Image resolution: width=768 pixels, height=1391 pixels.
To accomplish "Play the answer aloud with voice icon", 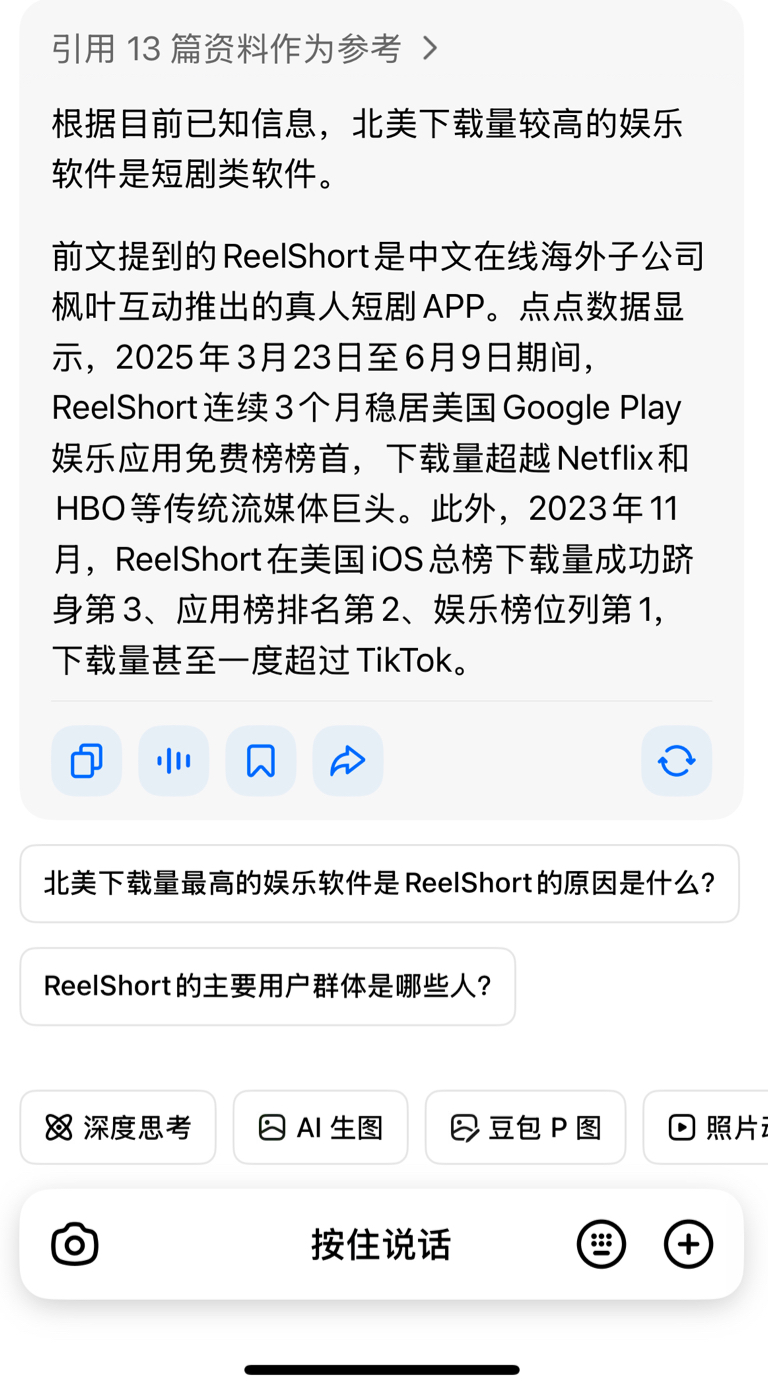I will (x=174, y=761).
